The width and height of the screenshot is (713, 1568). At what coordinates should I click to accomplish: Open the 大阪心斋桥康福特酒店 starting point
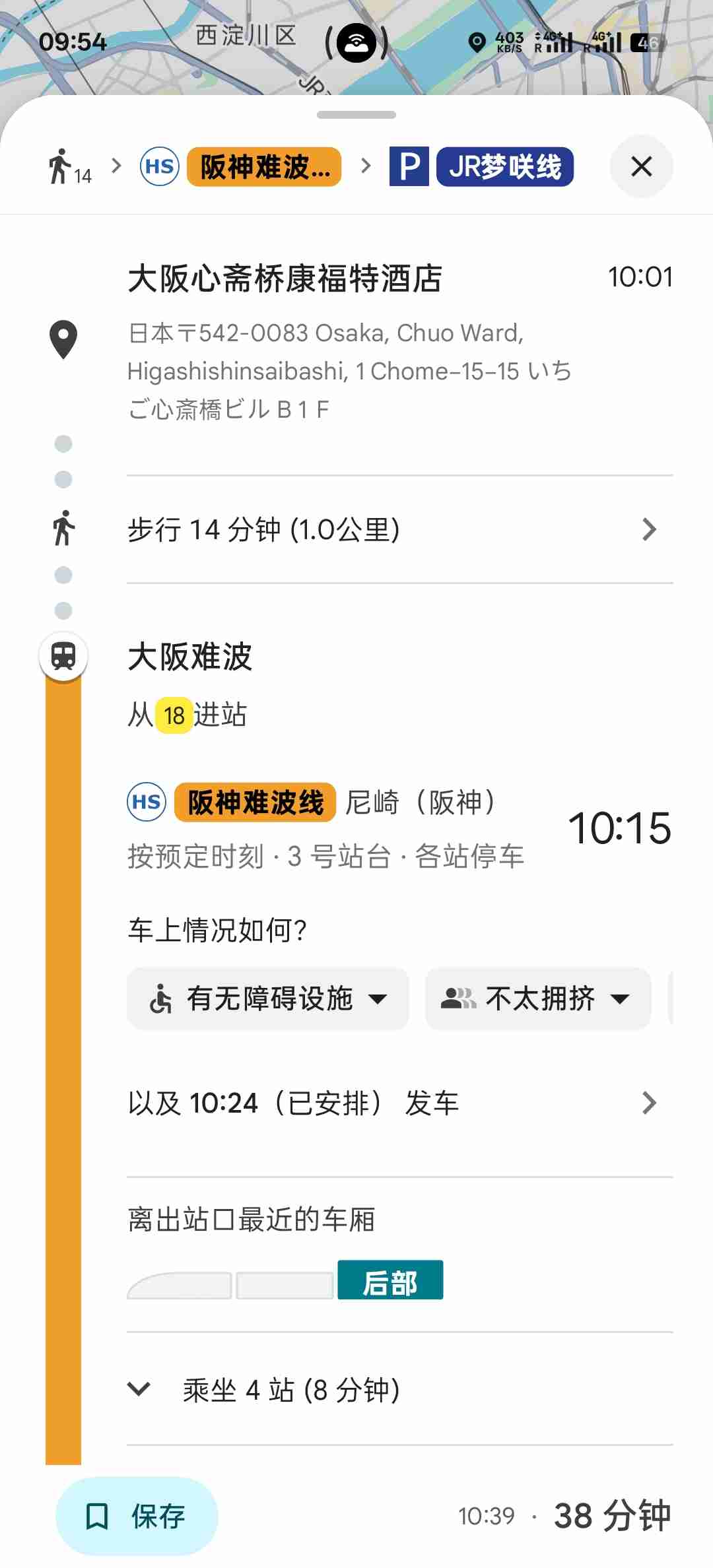285,278
